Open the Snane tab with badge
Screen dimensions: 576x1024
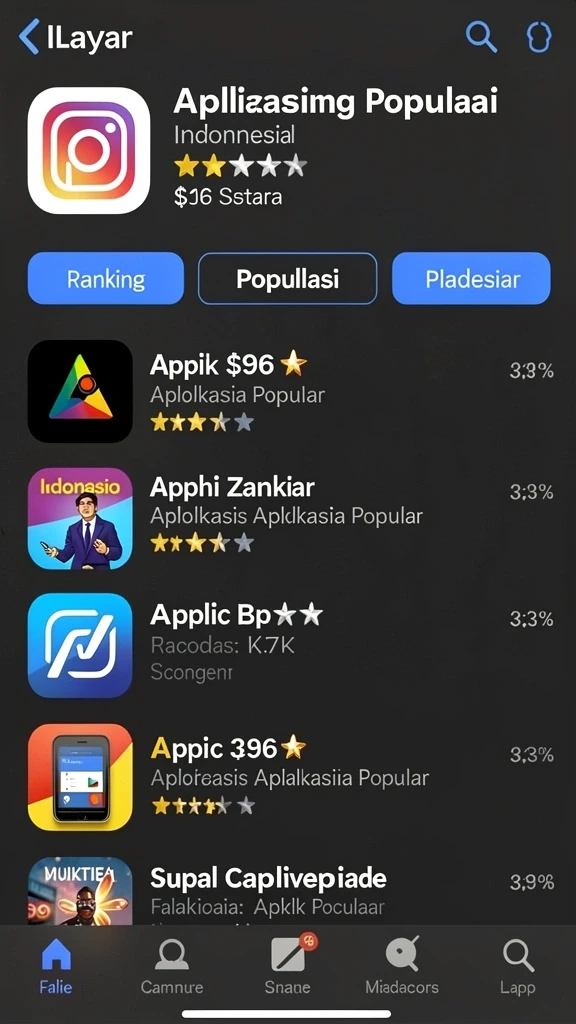coord(288,967)
